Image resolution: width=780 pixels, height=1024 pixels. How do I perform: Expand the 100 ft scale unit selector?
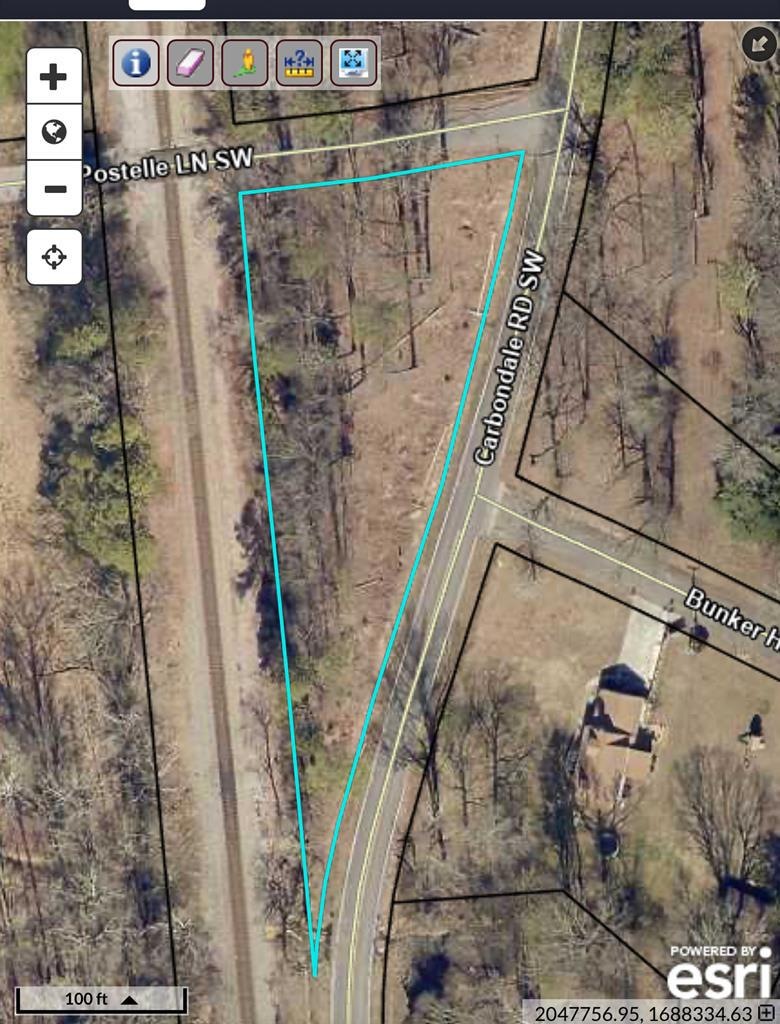(128, 999)
